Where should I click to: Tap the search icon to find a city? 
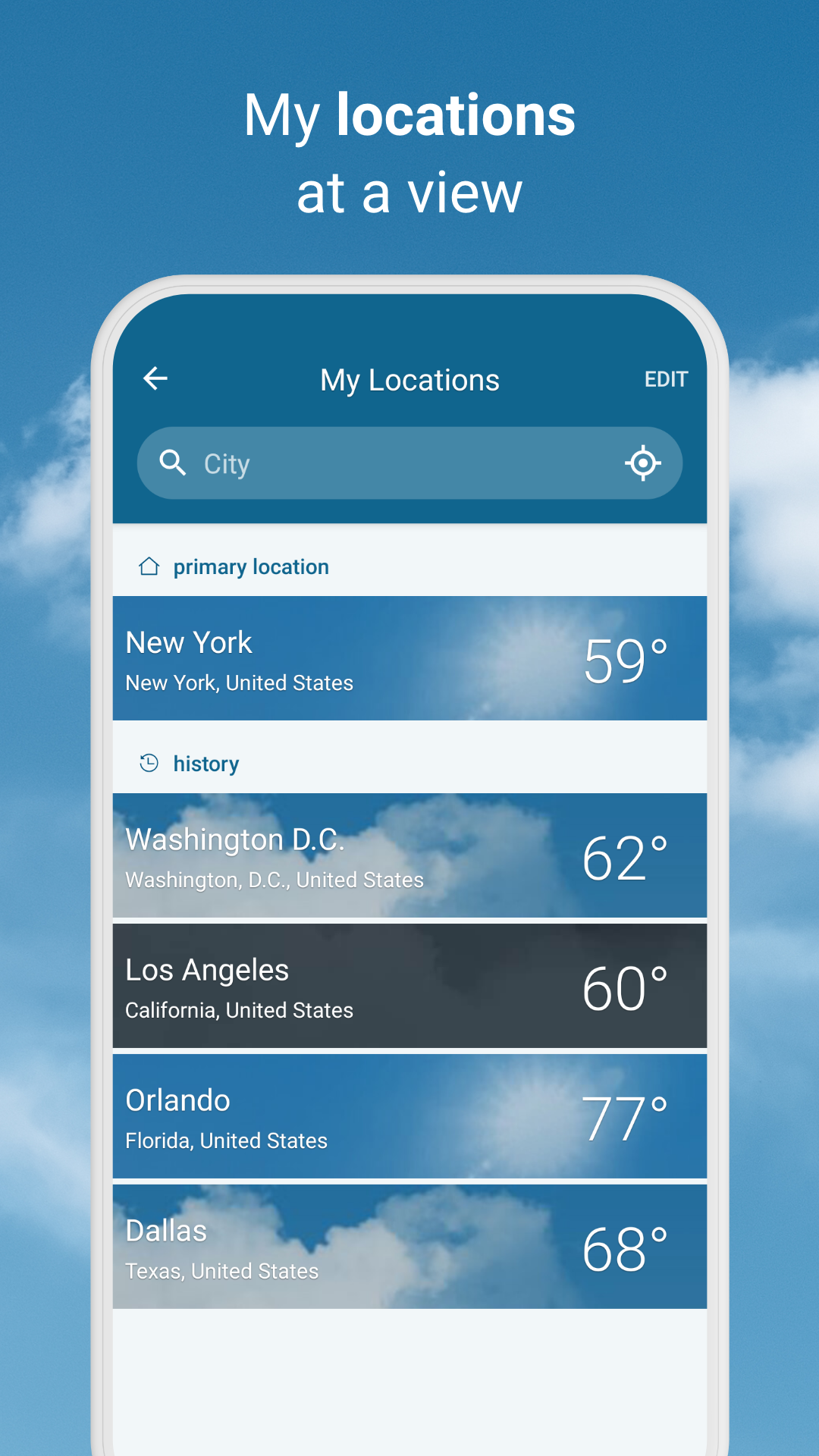pyautogui.click(x=173, y=463)
